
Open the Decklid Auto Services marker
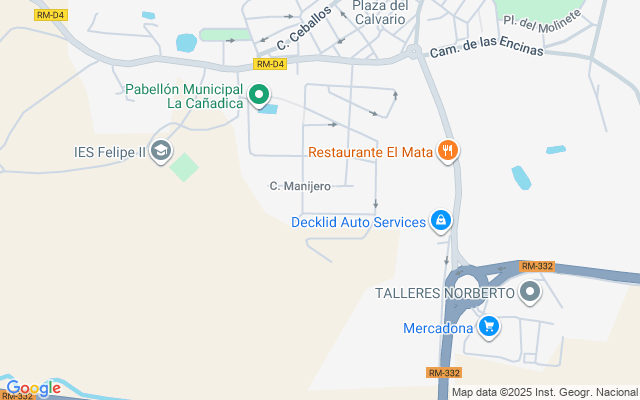441,222
